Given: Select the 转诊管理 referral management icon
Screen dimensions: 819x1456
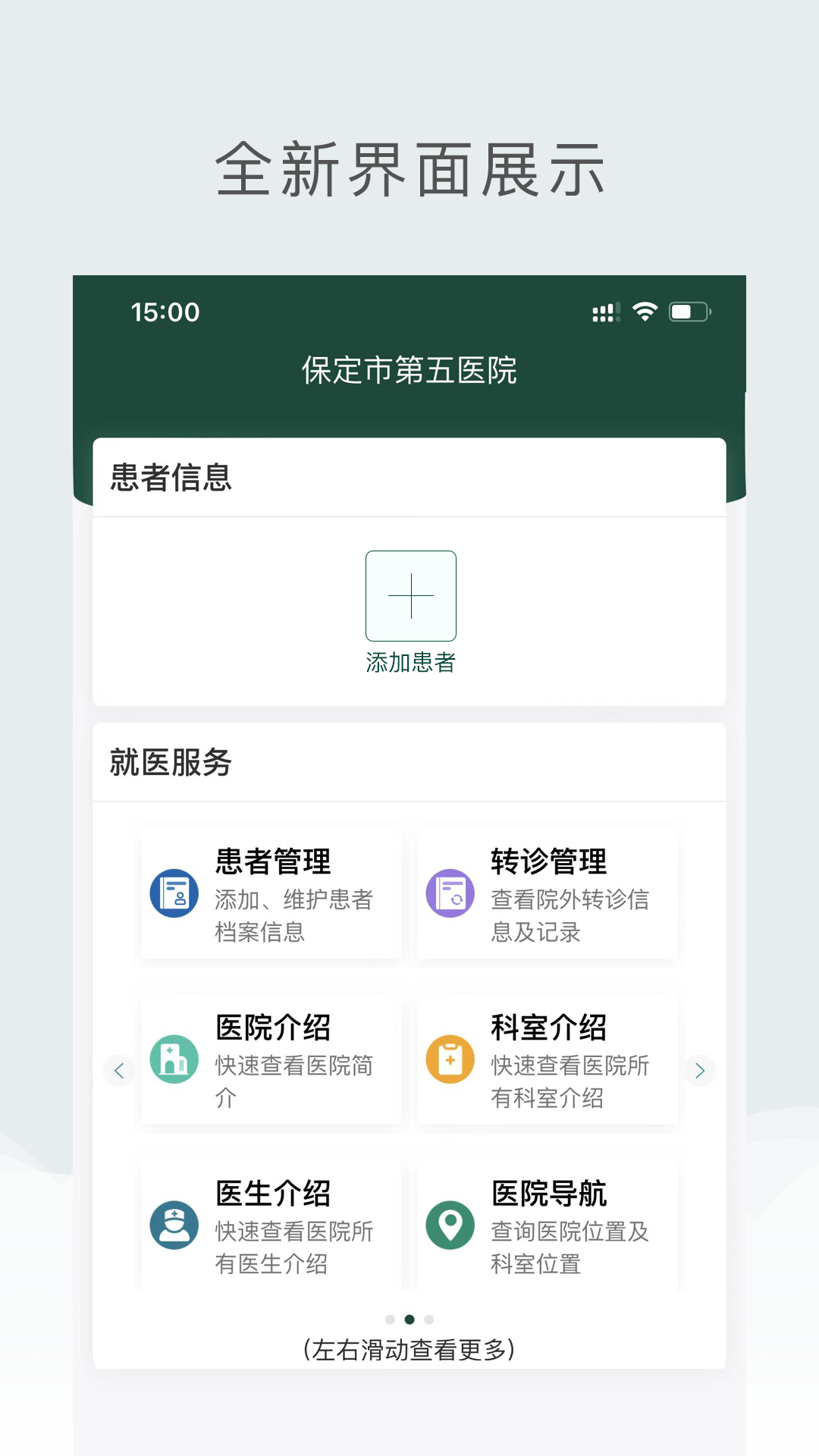Looking at the screenshot, I should coord(450,895).
